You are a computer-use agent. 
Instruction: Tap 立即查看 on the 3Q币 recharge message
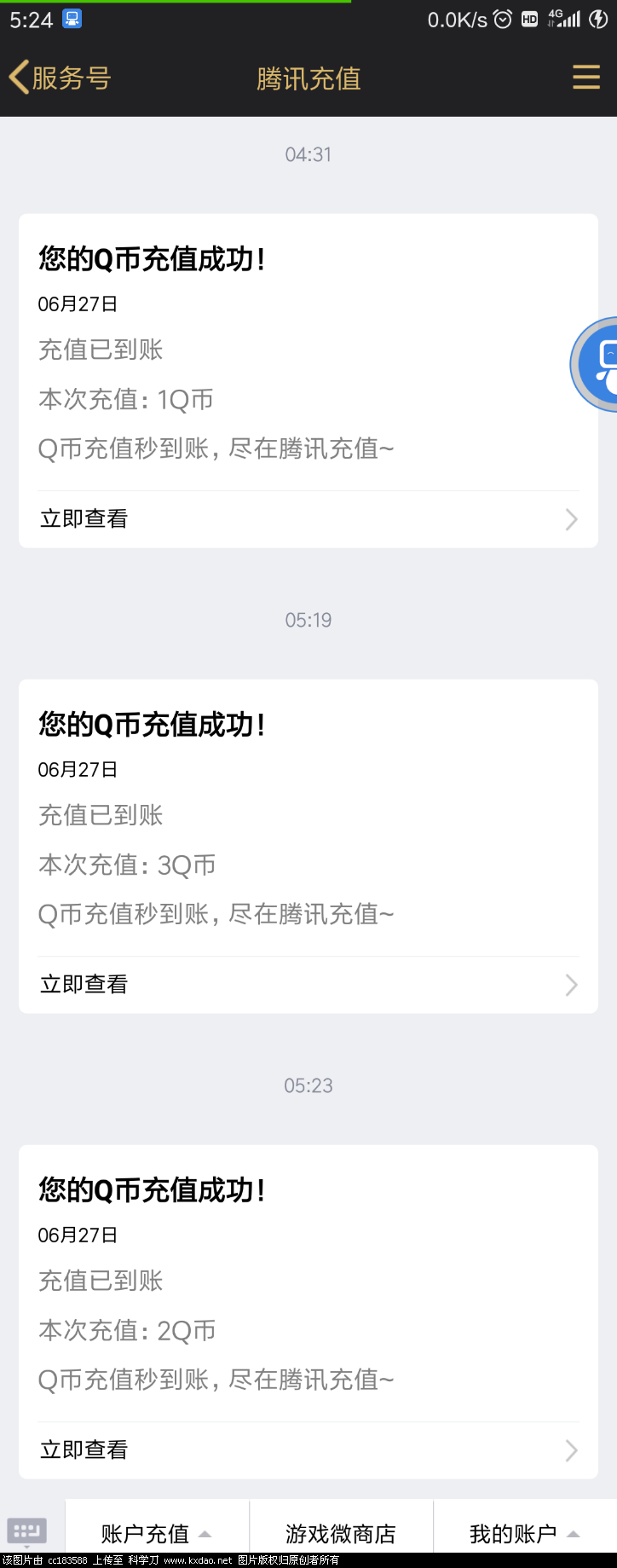coord(83,984)
